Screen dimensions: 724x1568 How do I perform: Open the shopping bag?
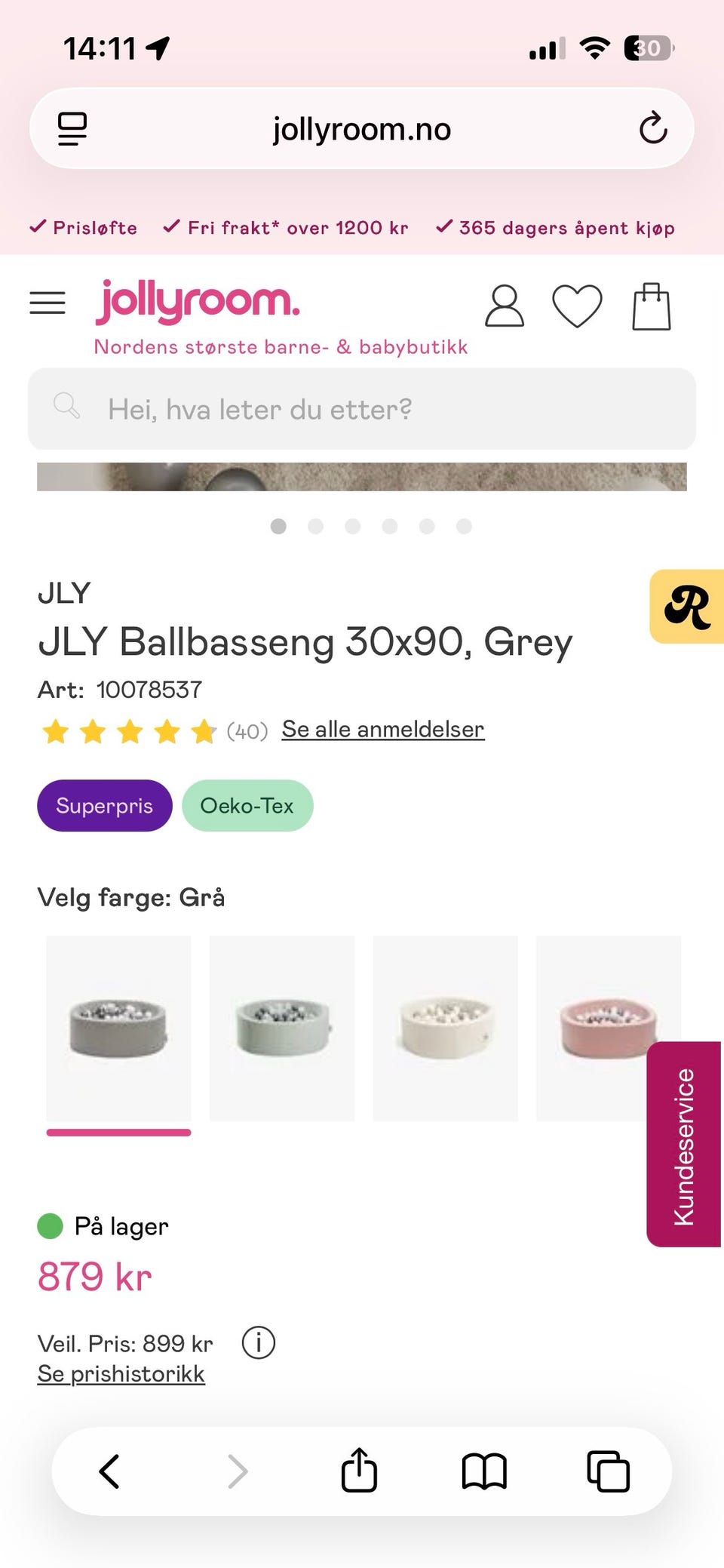[x=652, y=306]
